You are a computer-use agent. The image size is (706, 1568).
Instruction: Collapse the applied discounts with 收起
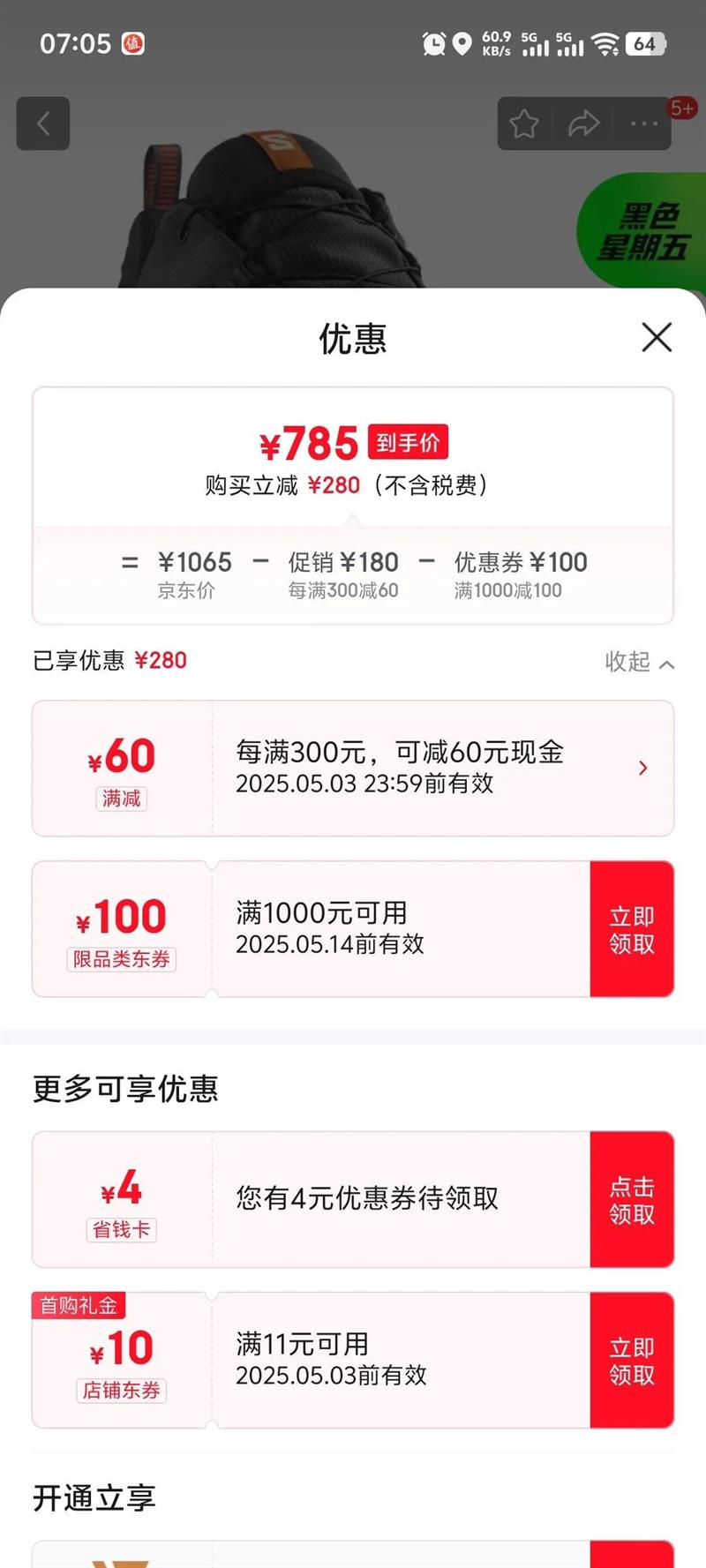click(x=639, y=662)
